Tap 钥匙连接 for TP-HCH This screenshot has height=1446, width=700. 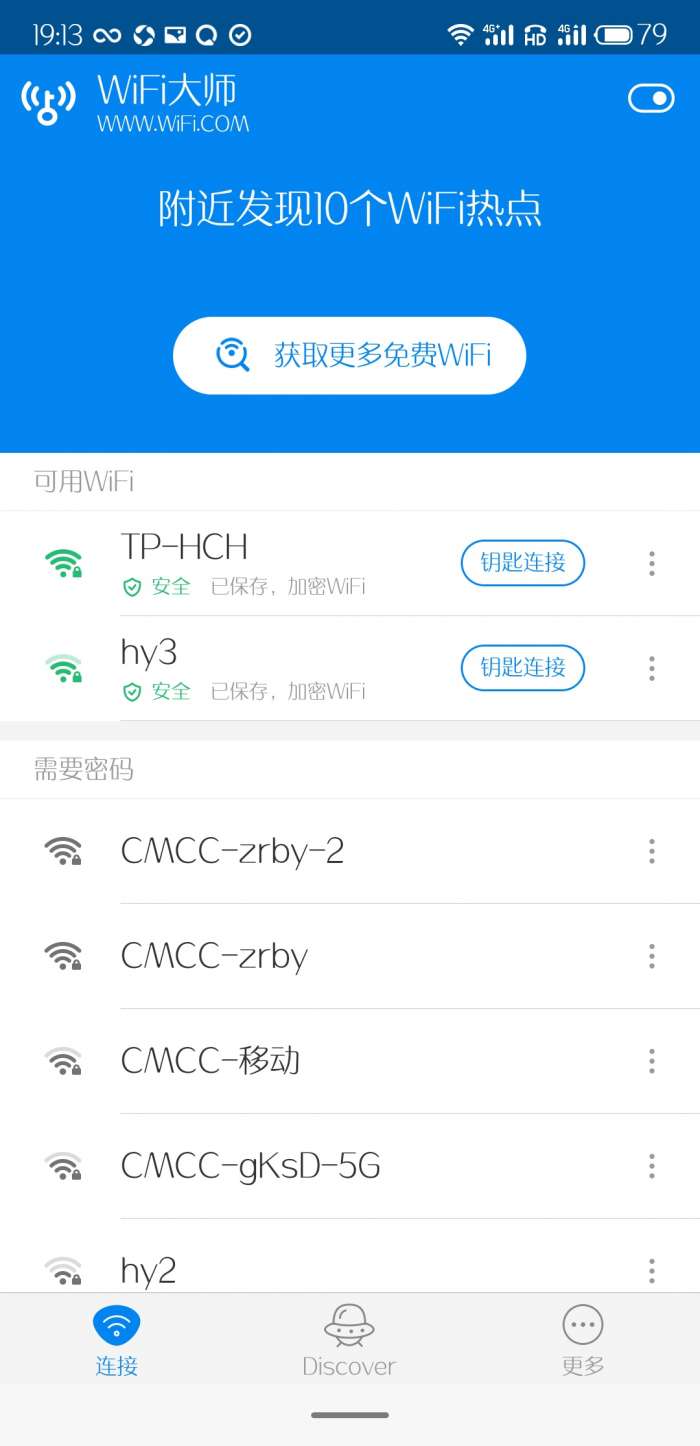coord(522,562)
